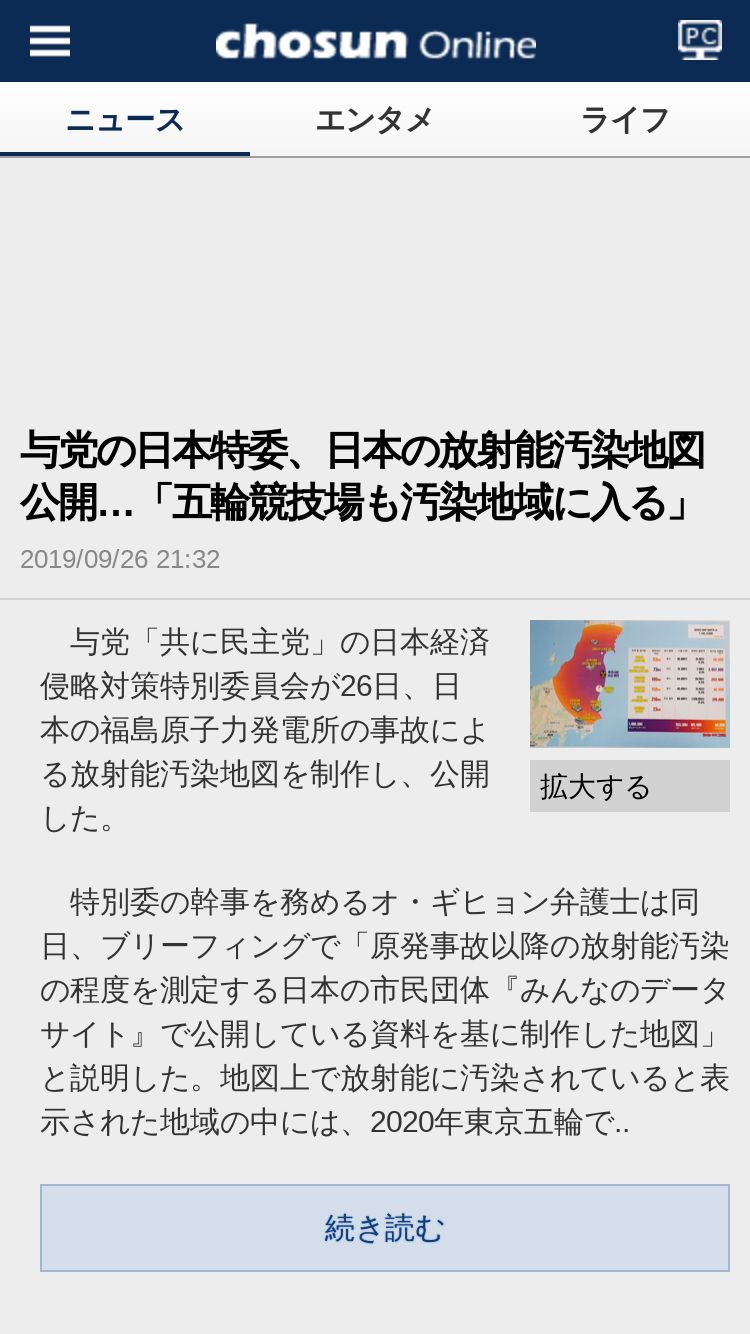The height and width of the screenshot is (1334, 750).
Task: Open the hamburger menu
Action: (50, 41)
